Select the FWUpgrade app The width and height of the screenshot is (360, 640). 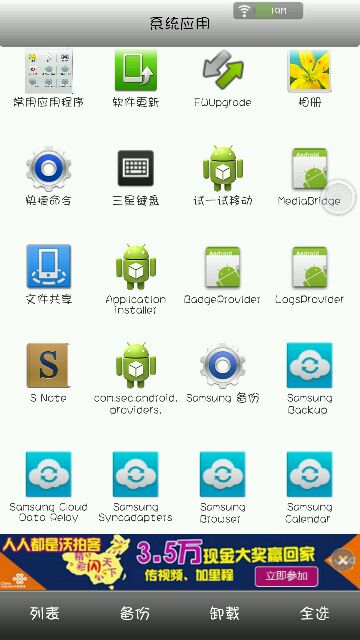223,78
